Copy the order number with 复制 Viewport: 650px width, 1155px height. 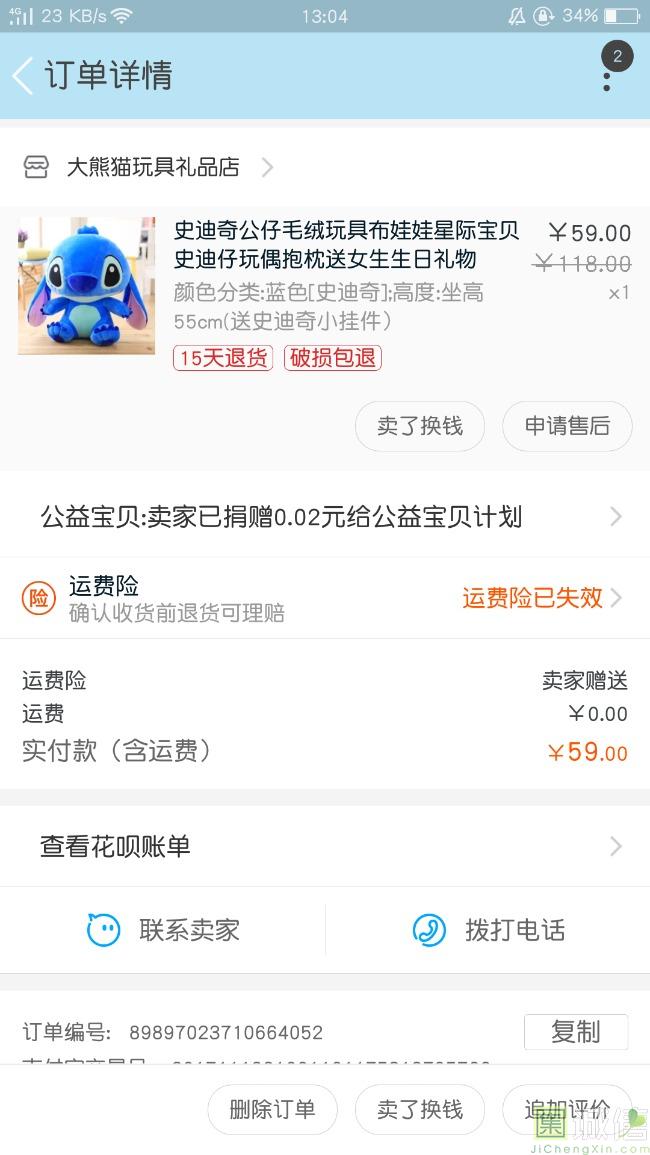(x=576, y=1032)
